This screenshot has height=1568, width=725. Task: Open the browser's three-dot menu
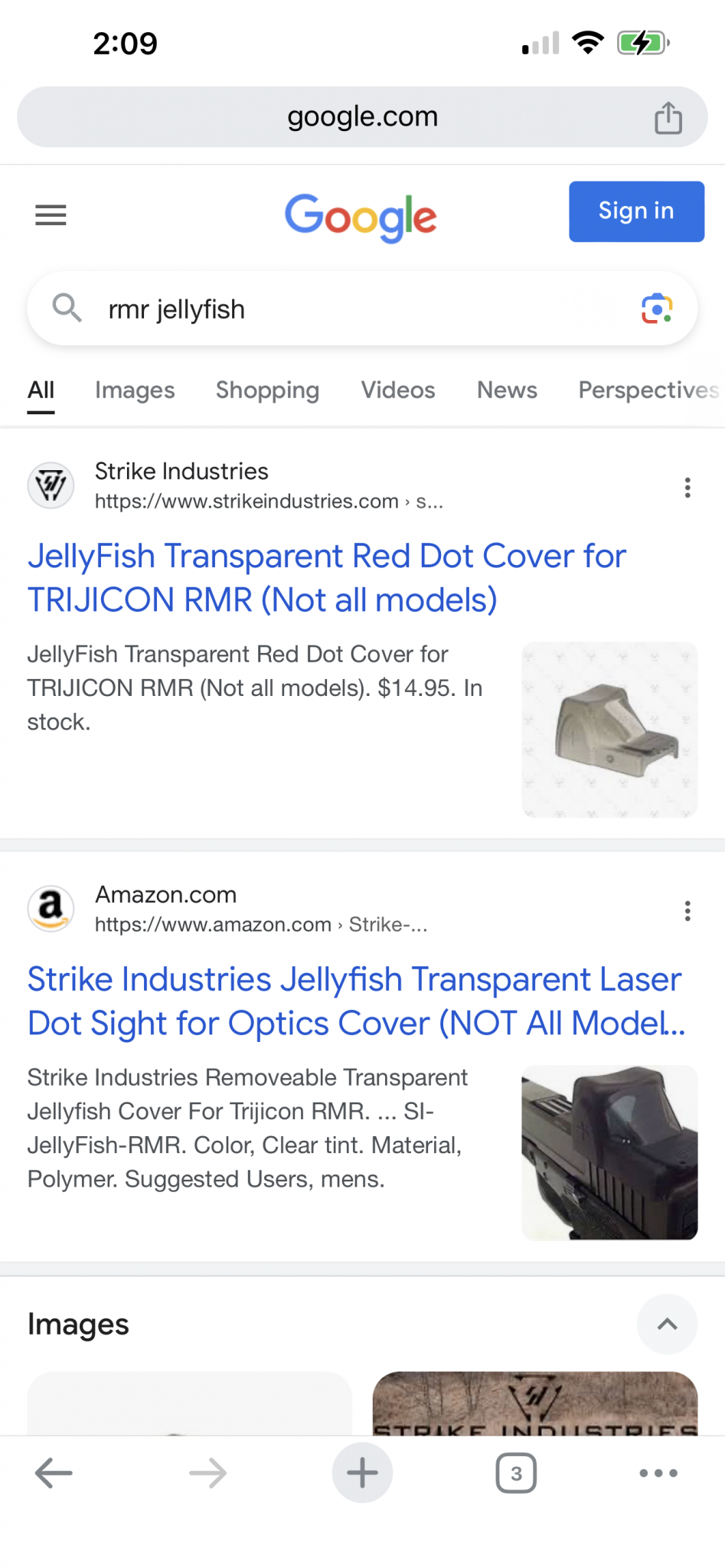tap(658, 1473)
